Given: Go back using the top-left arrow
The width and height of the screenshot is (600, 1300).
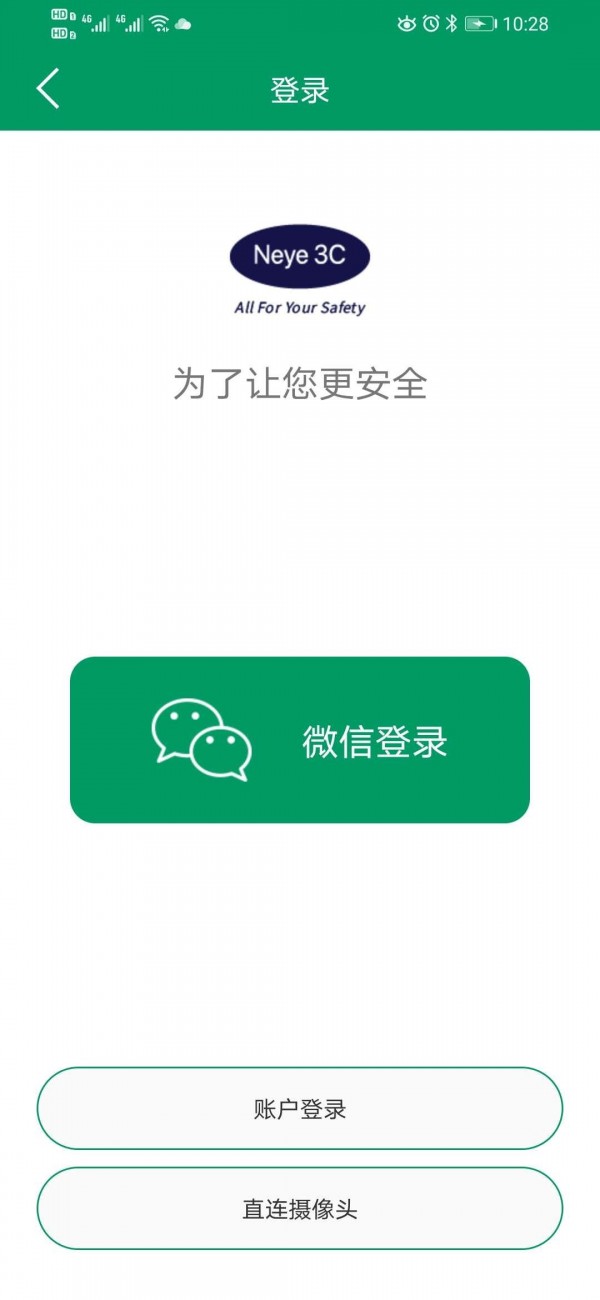Looking at the screenshot, I should (x=48, y=89).
